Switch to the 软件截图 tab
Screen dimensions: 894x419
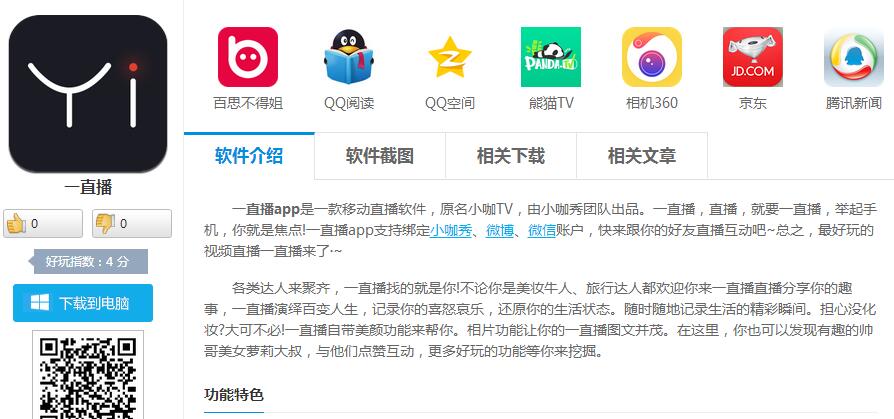click(380, 156)
